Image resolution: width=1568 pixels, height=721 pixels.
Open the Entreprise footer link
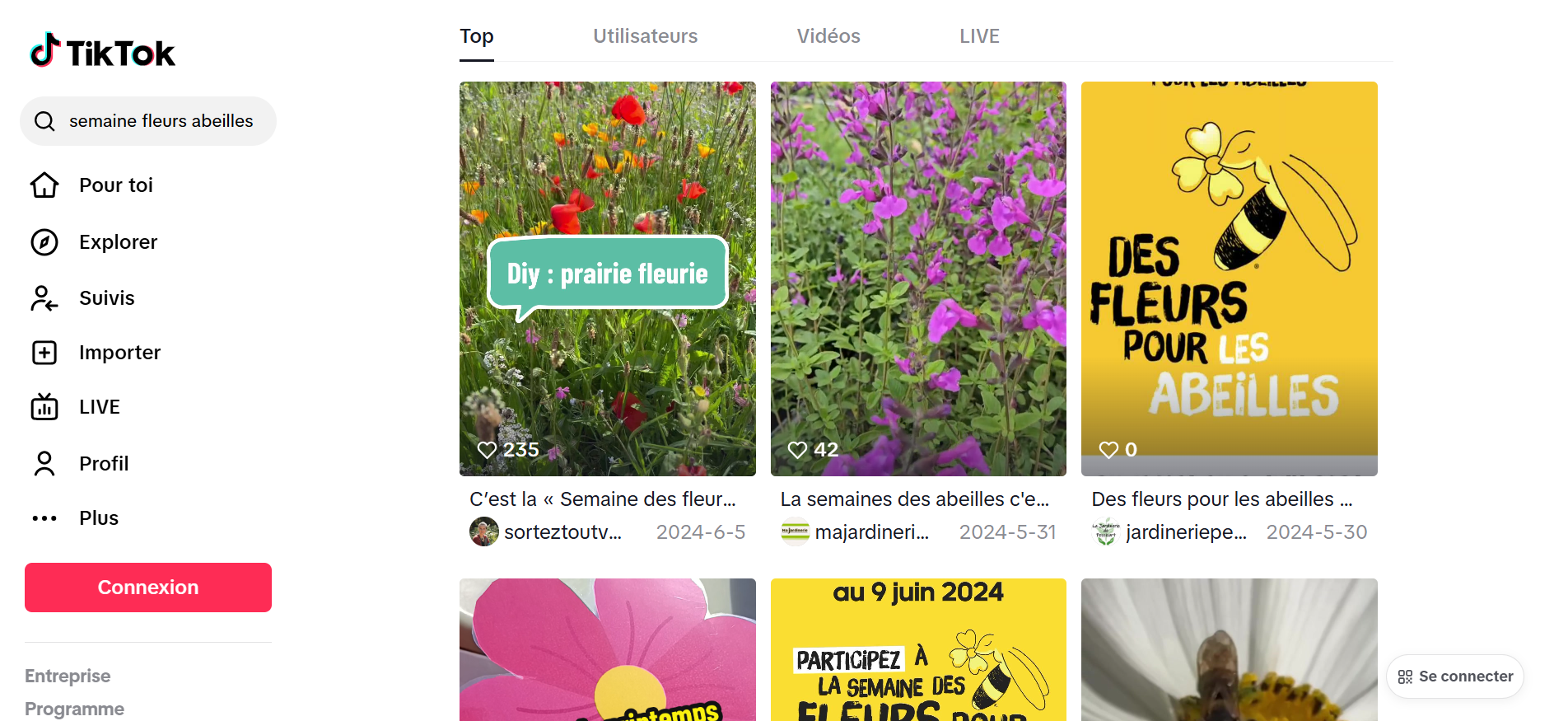tap(68, 677)
